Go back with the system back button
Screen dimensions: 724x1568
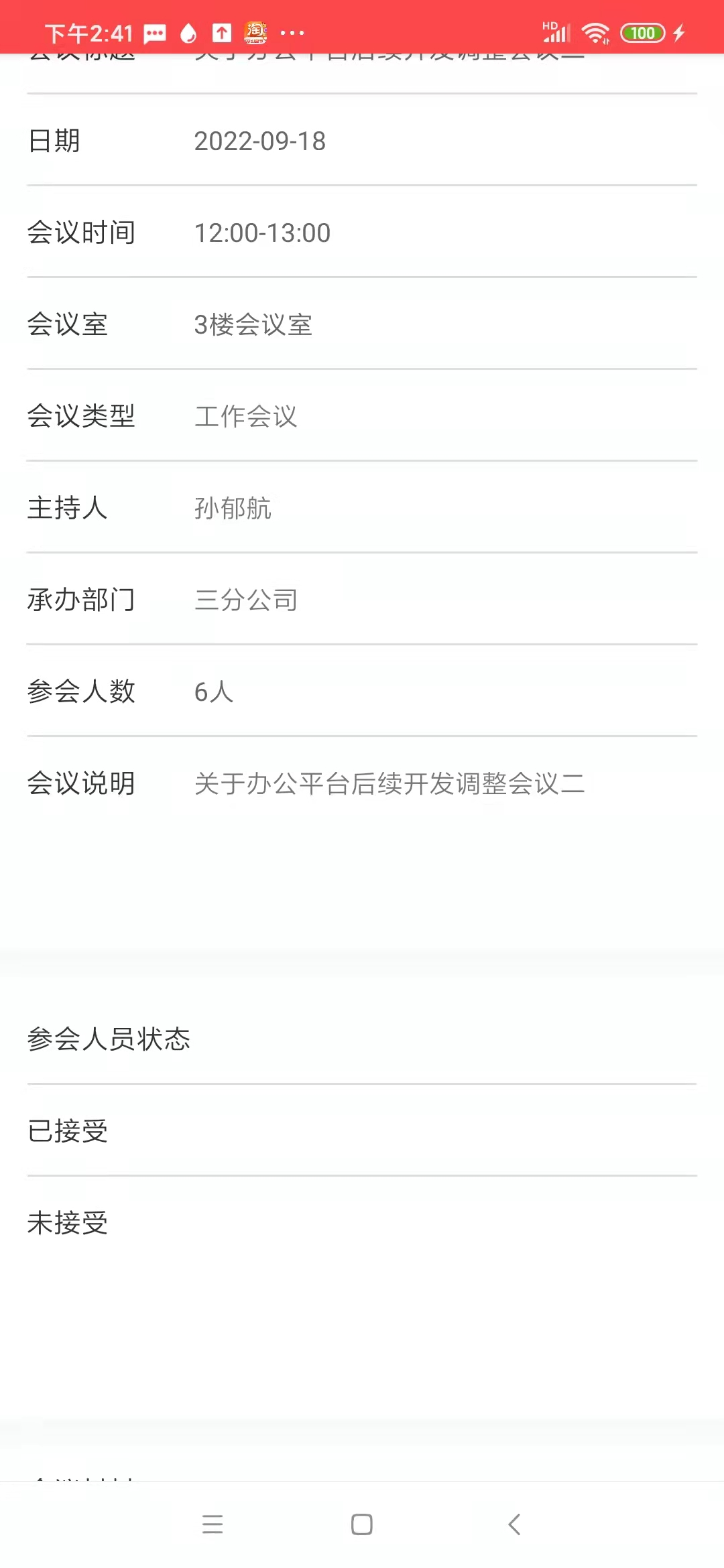click(x=514, y=1524)
